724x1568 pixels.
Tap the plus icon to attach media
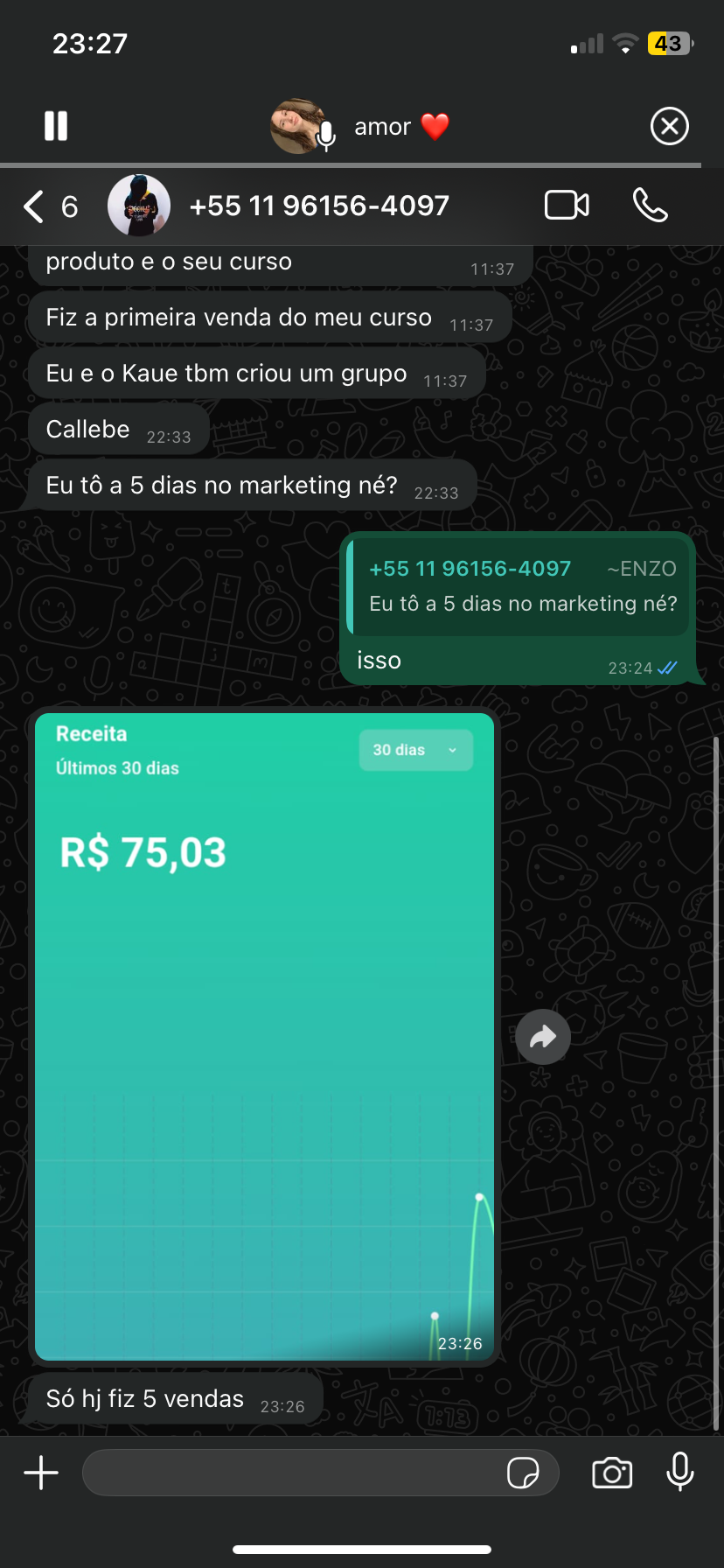click(x=39, y=1473)
